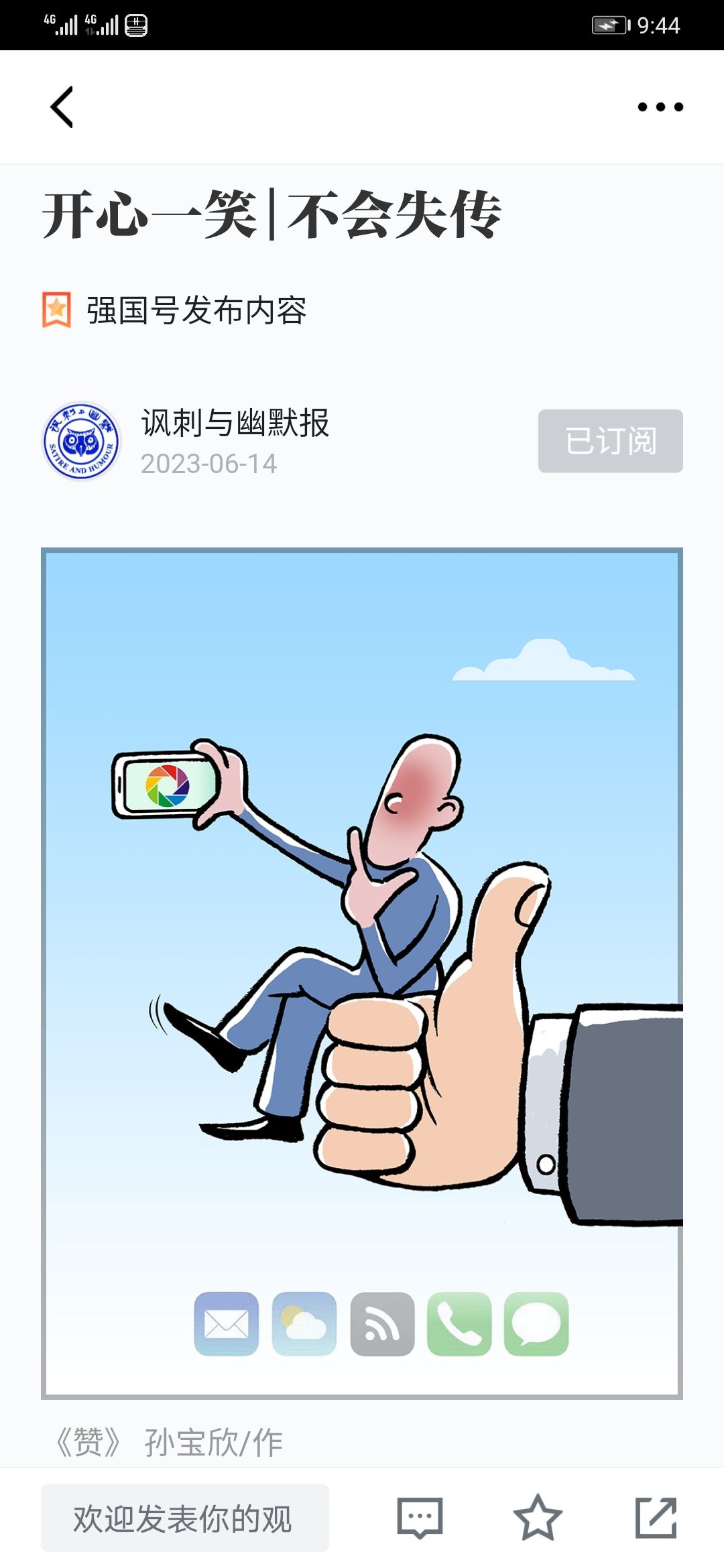
Task: Open 讽刺与幽默报 publisher profile
Action: pos(235,423)
